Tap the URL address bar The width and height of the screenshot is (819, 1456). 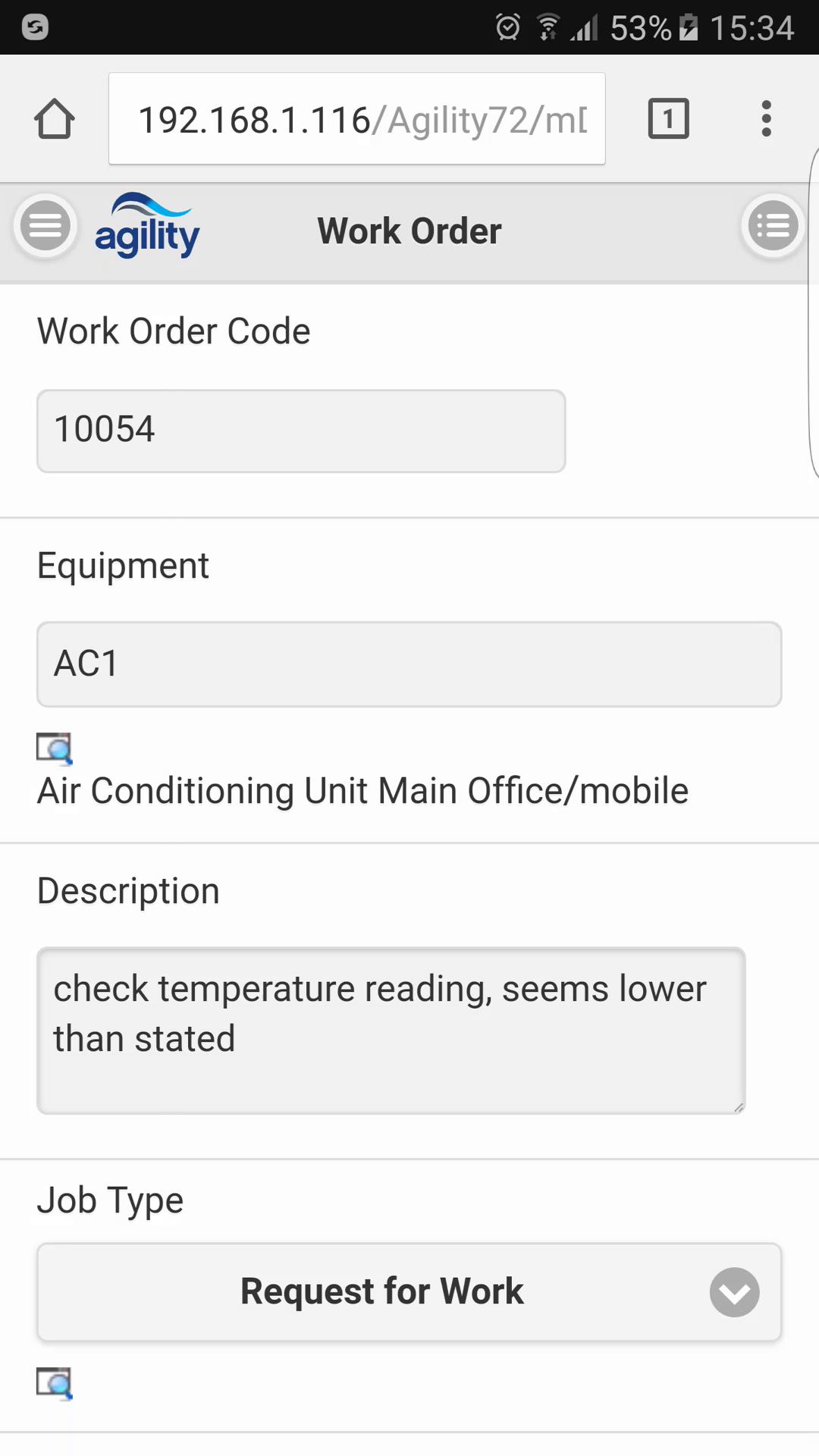(356, 119)
